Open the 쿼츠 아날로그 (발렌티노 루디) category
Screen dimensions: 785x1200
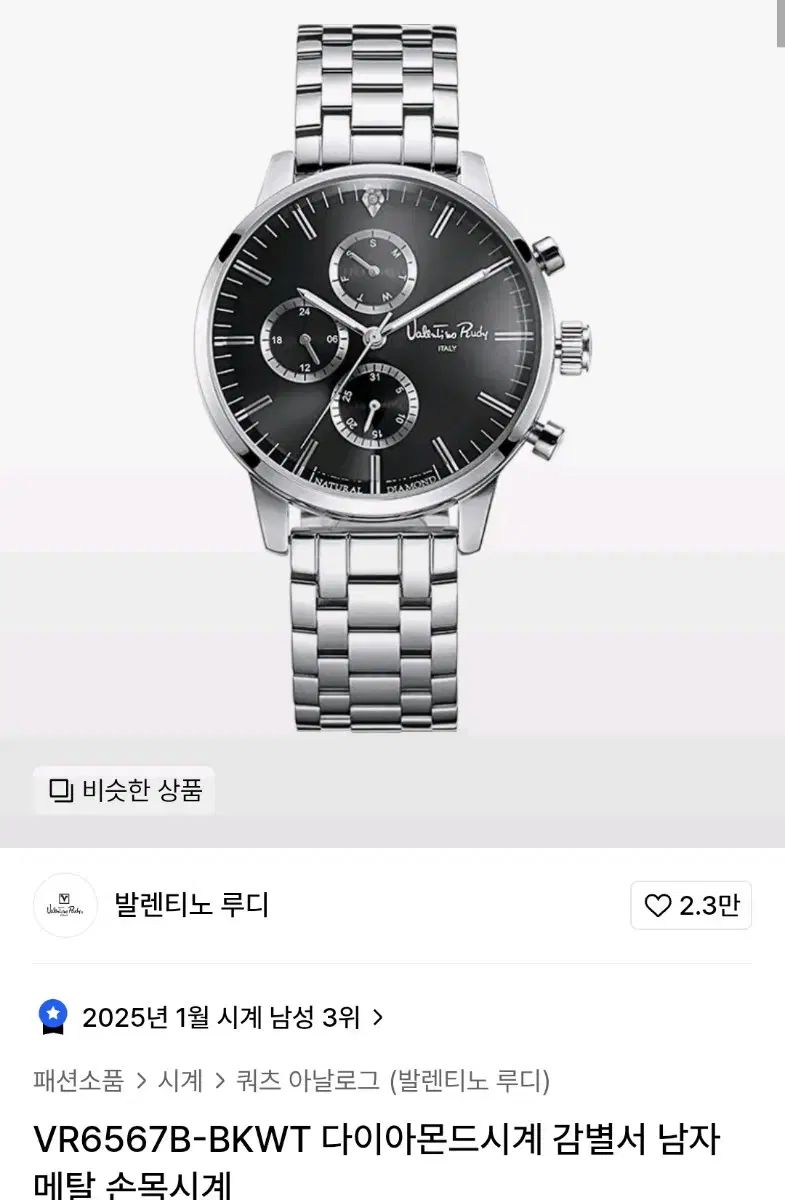392,1080
